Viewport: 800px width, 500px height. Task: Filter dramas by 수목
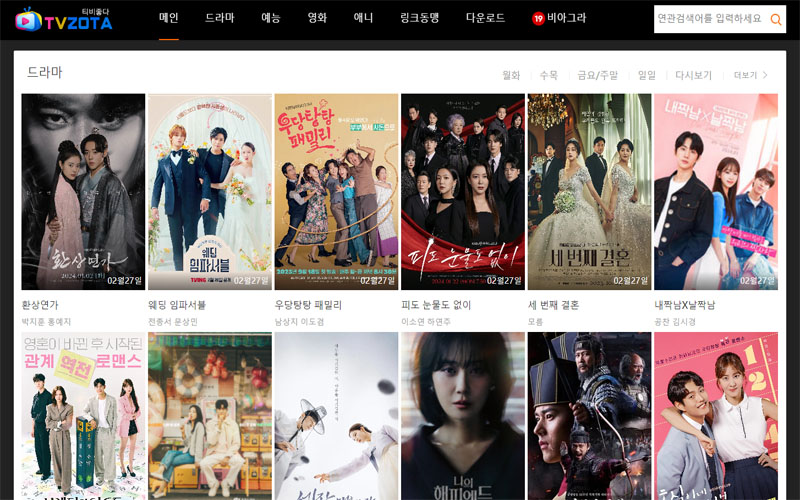[548, 75]
